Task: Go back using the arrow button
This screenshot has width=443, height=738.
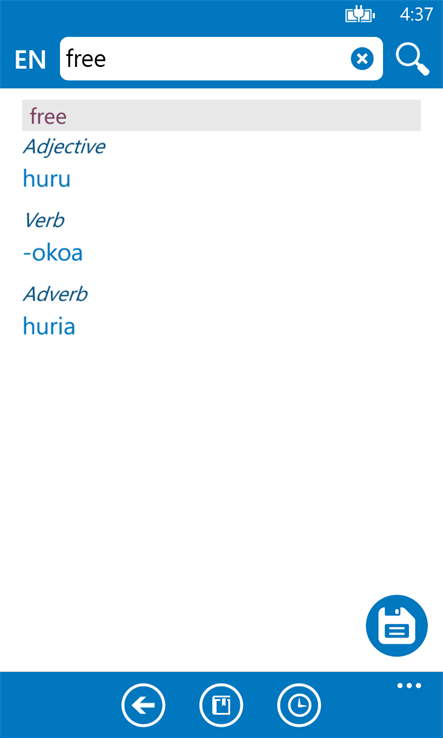Action: coord(143,706)
